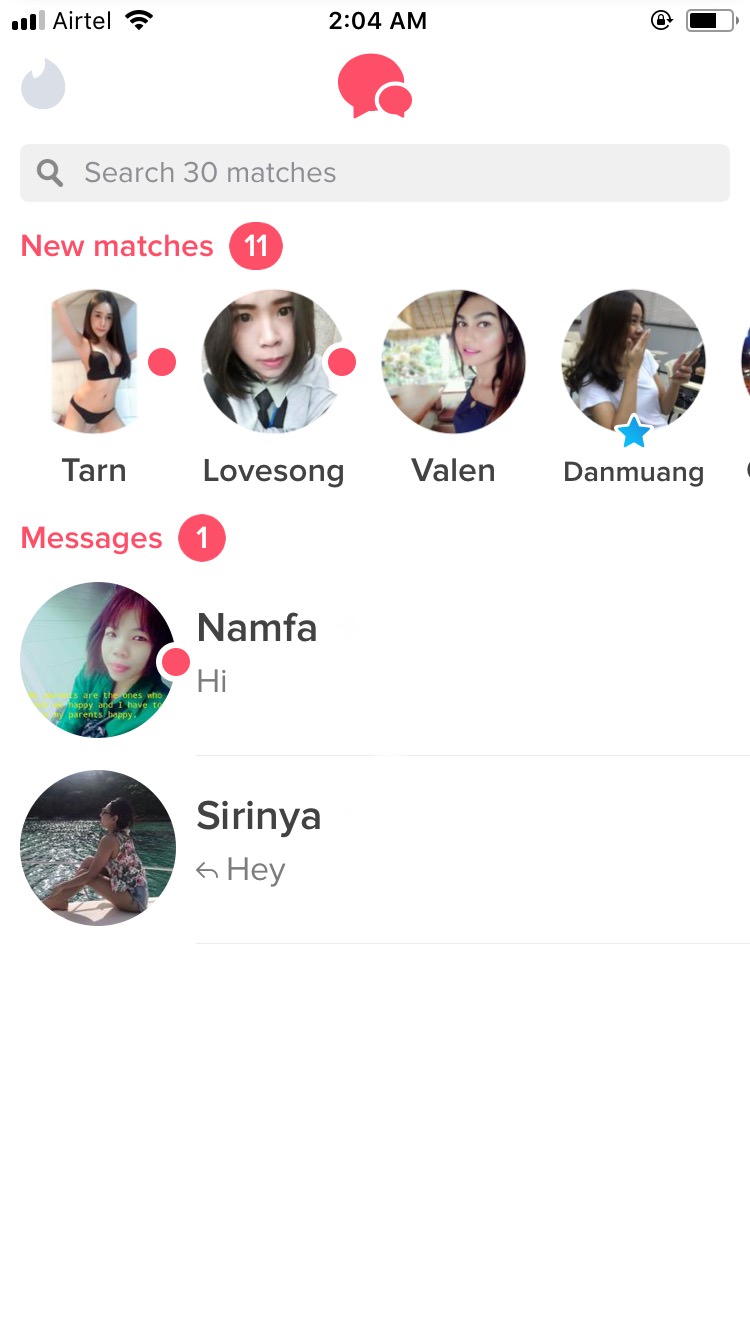Tap the Search 30 matches field

click(375, 173)
